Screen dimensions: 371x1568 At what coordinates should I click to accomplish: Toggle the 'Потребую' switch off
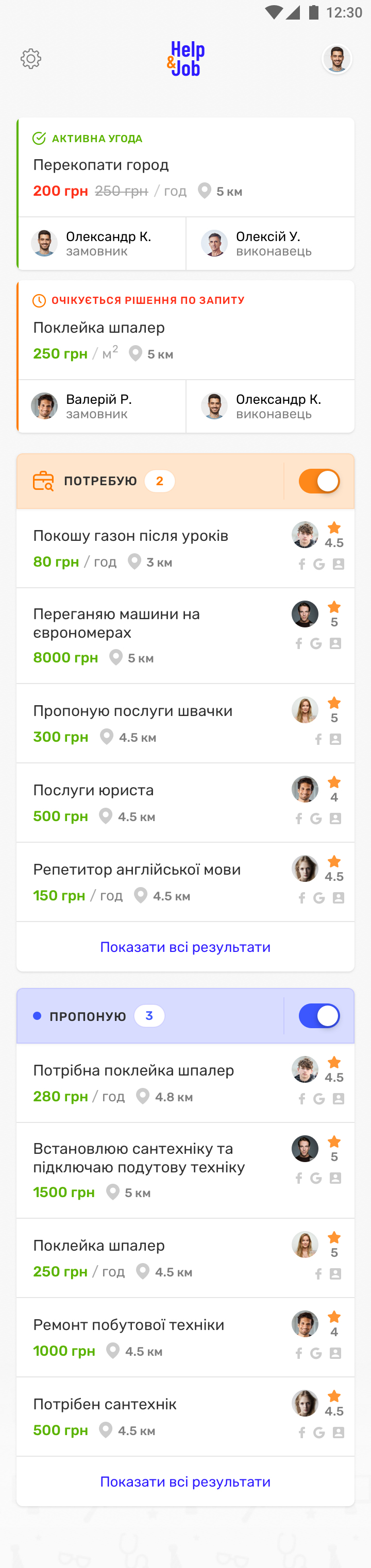(x=318, y=482)
